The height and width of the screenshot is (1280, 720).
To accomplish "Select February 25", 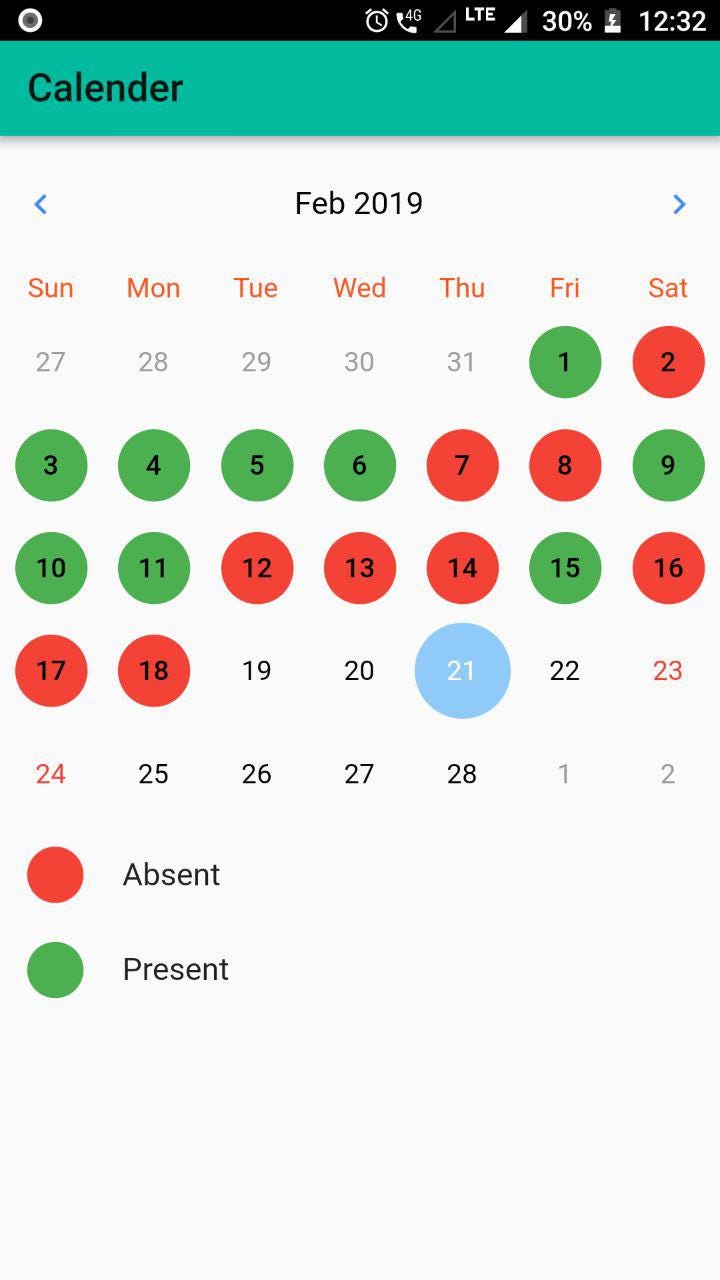I will pyautogui.click(x=154, y=774).
